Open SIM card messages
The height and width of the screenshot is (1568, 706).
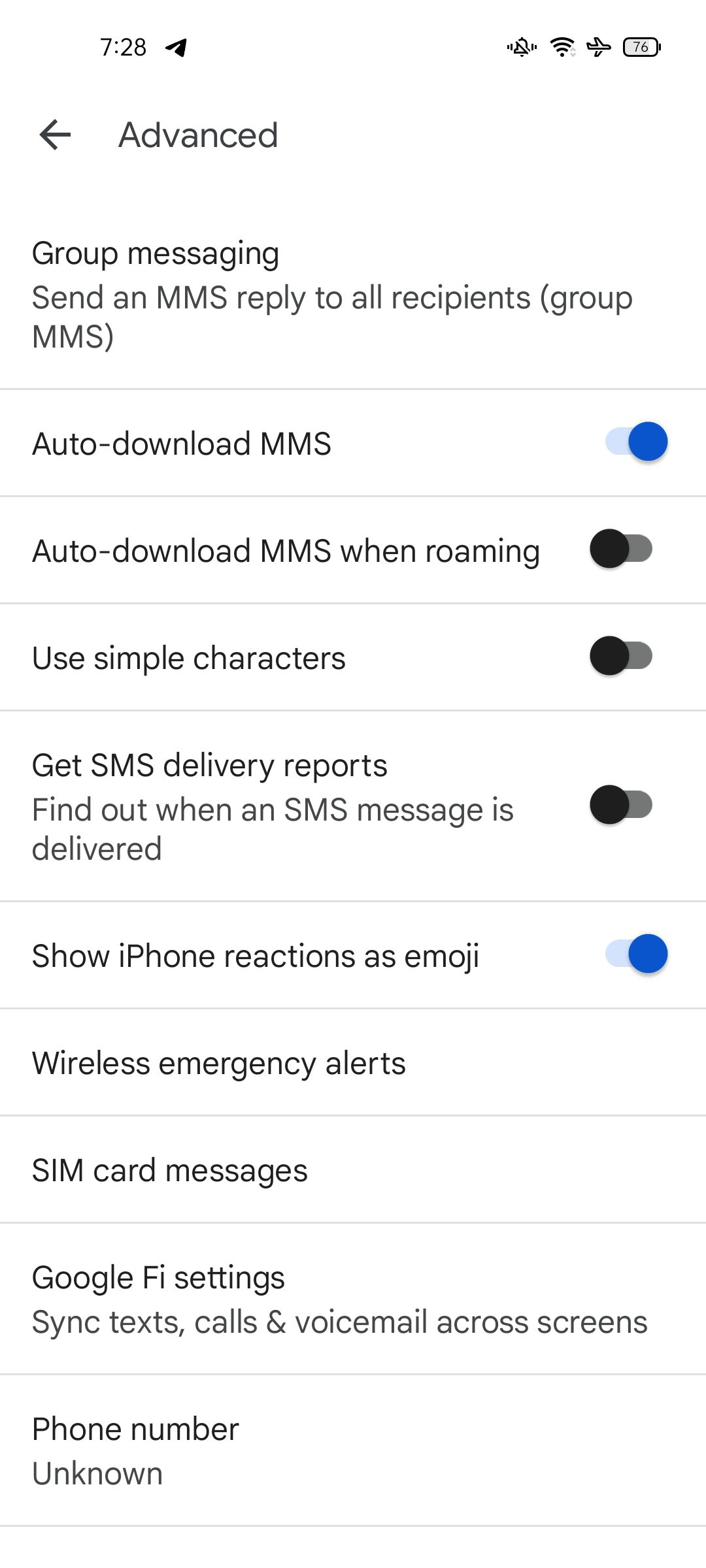pos(353,1169)
